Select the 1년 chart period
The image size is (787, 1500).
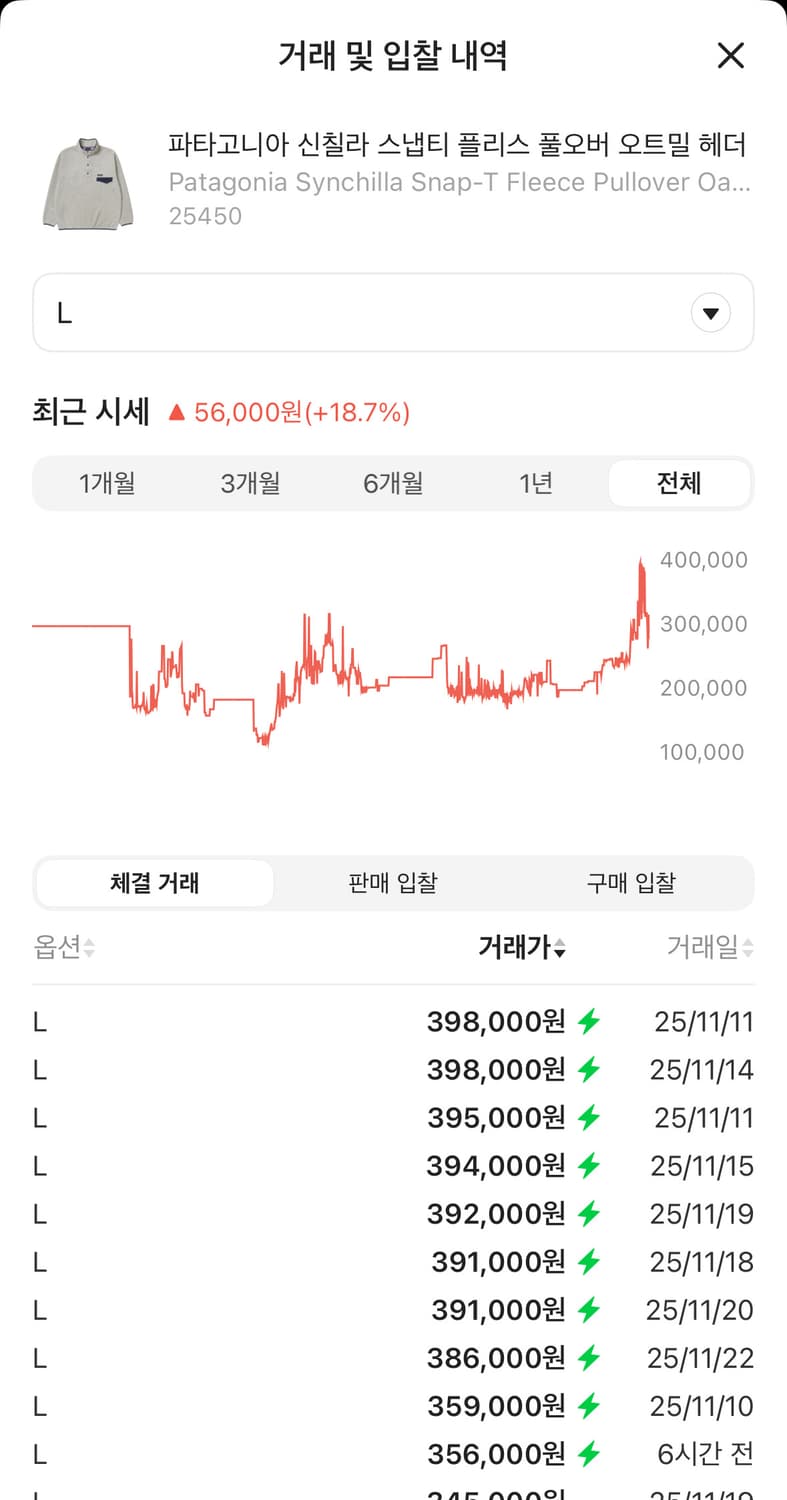click(537, 483)
